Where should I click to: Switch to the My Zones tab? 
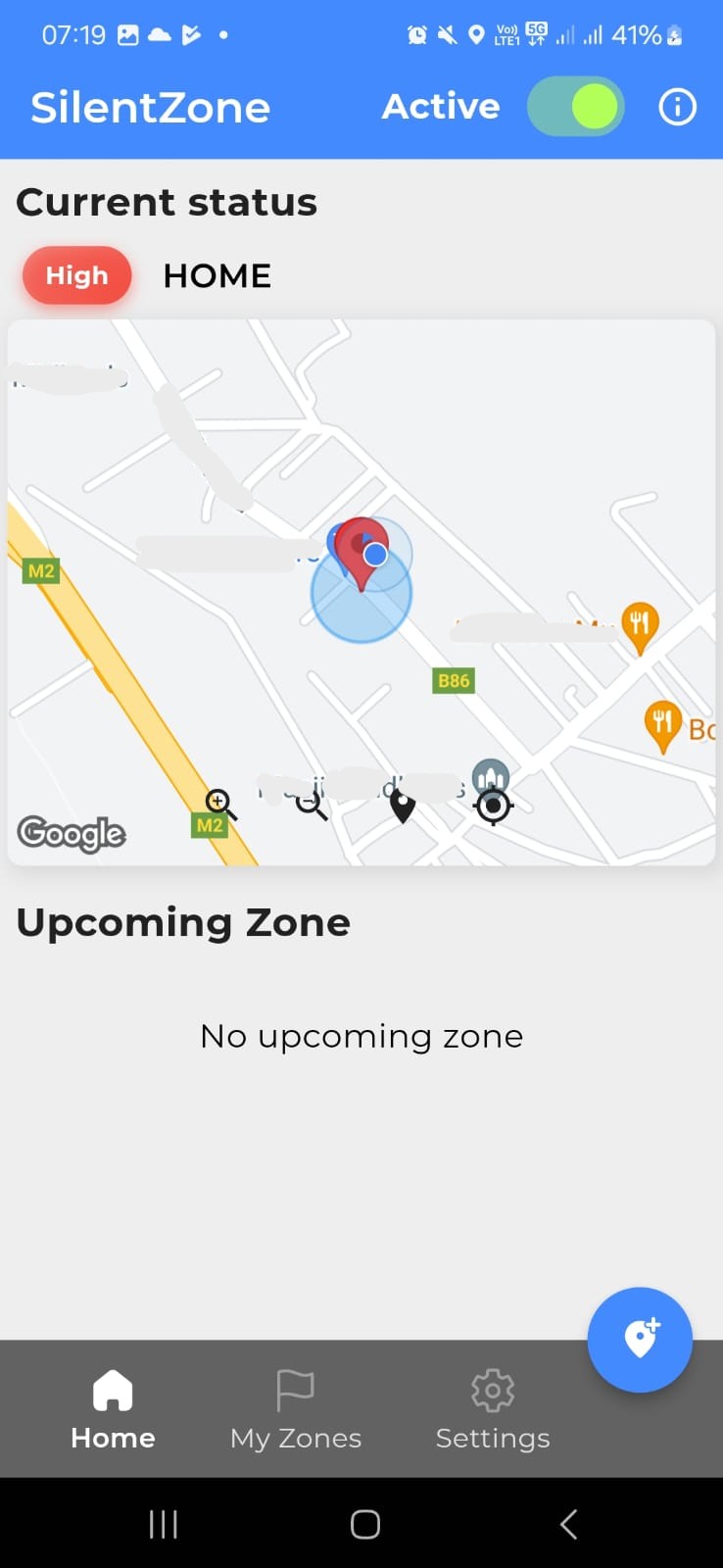click(296, 1409)
